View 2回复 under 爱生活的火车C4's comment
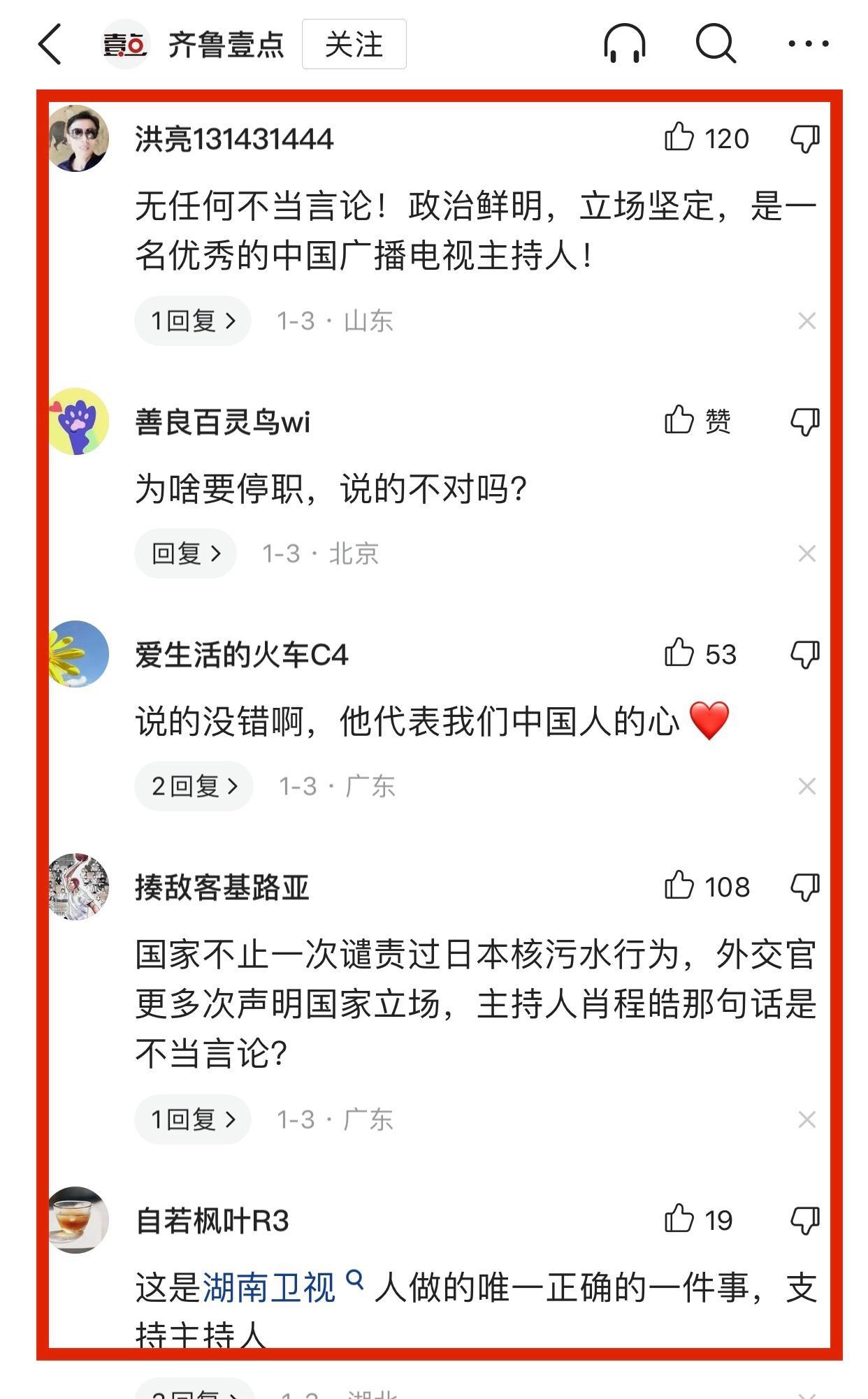This screenshot has width=868, height=1399. [x=194, y=786]
